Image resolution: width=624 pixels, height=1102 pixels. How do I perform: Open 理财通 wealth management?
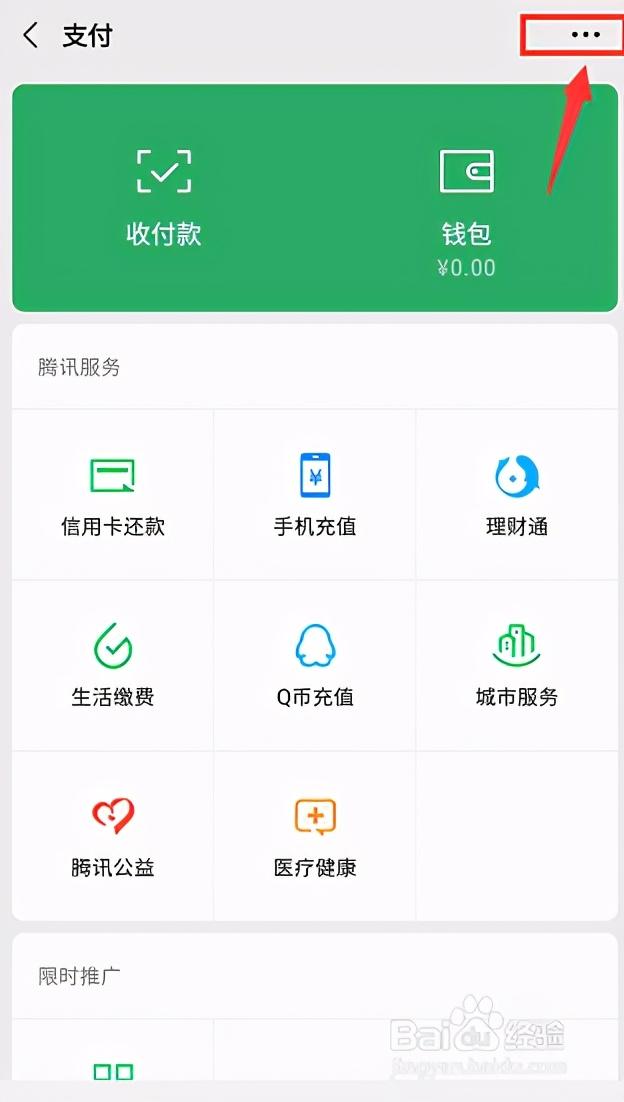click(x=517, y=494)
